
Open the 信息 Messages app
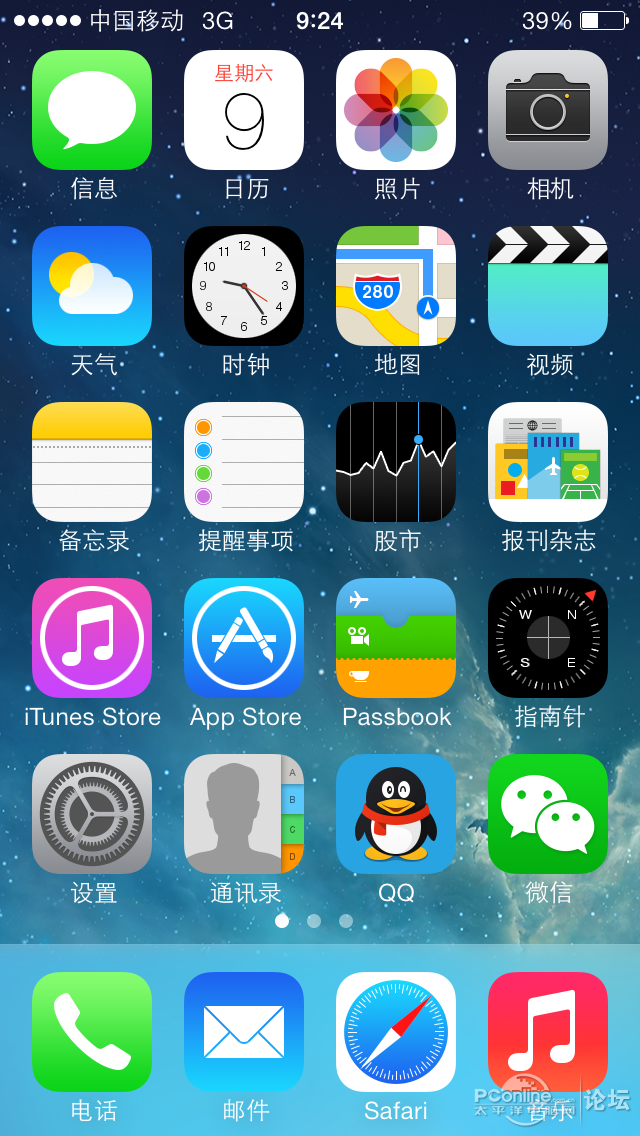click(92, 110)
